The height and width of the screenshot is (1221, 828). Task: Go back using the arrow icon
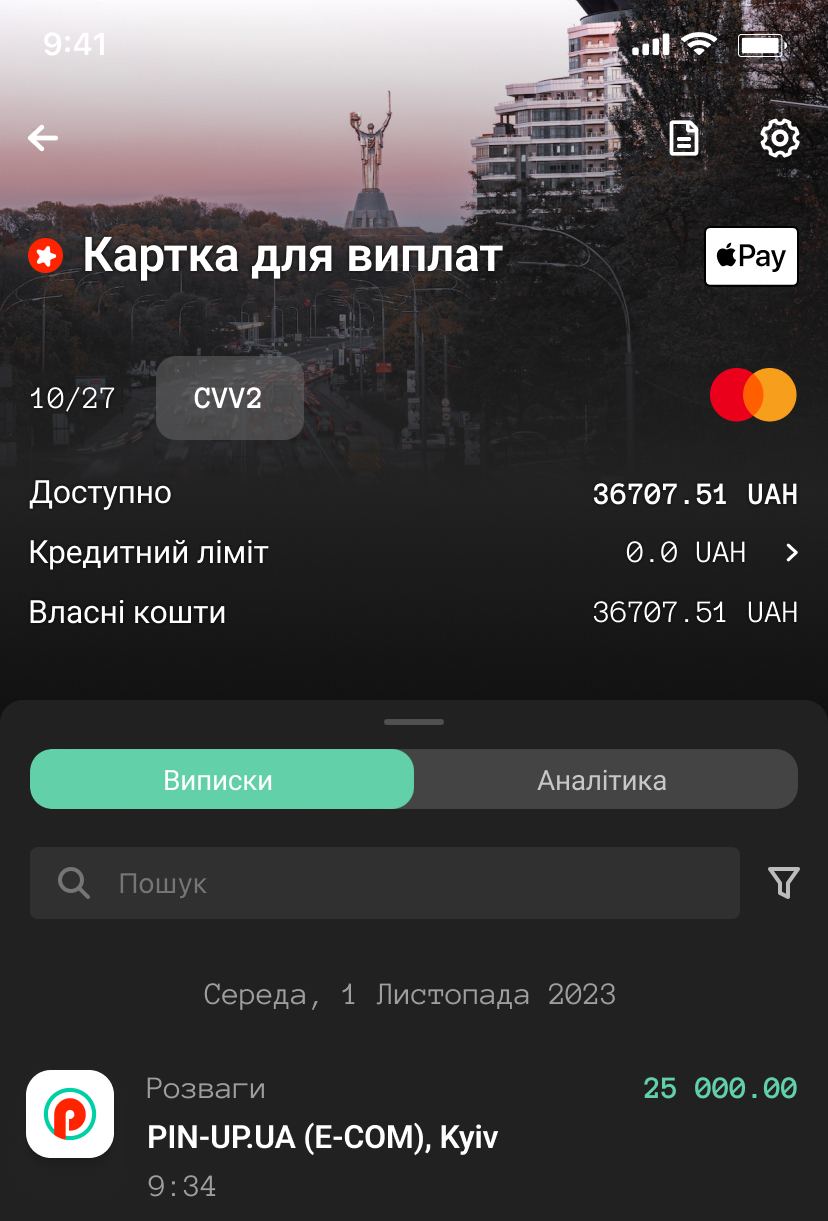(x=43, y=138)
